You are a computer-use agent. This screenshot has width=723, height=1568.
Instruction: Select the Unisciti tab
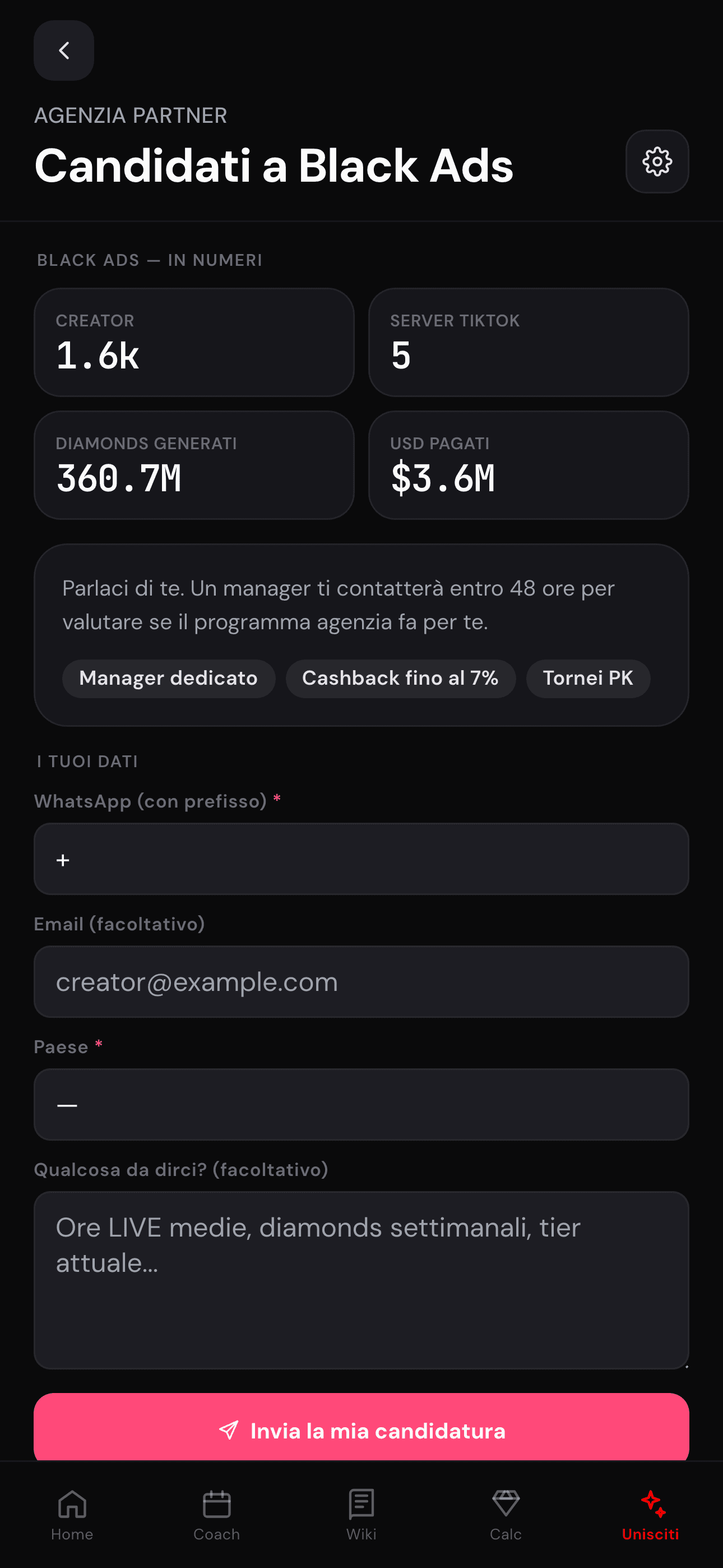651,1514
